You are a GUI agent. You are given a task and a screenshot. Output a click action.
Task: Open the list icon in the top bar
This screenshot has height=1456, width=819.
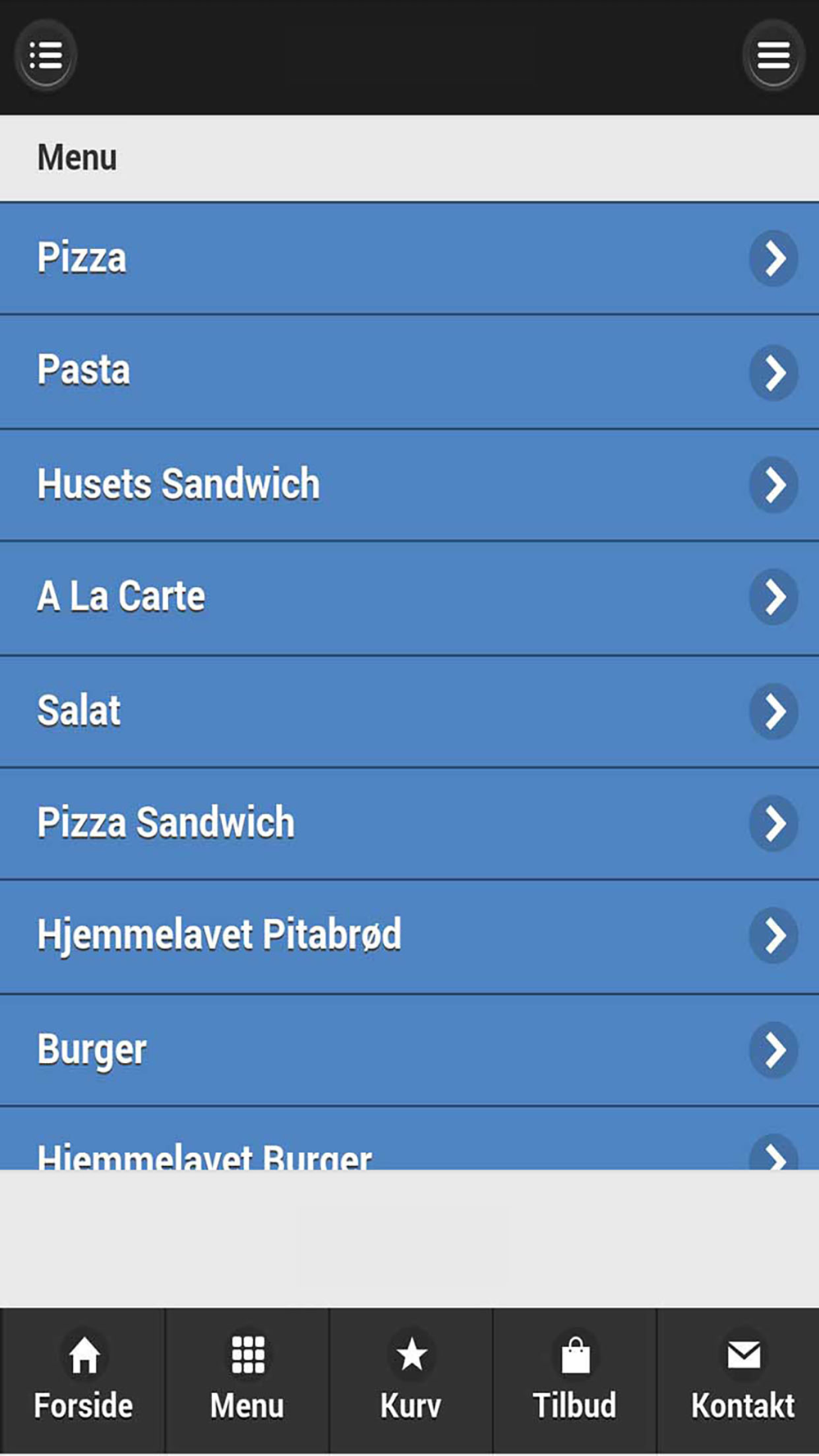46,56
